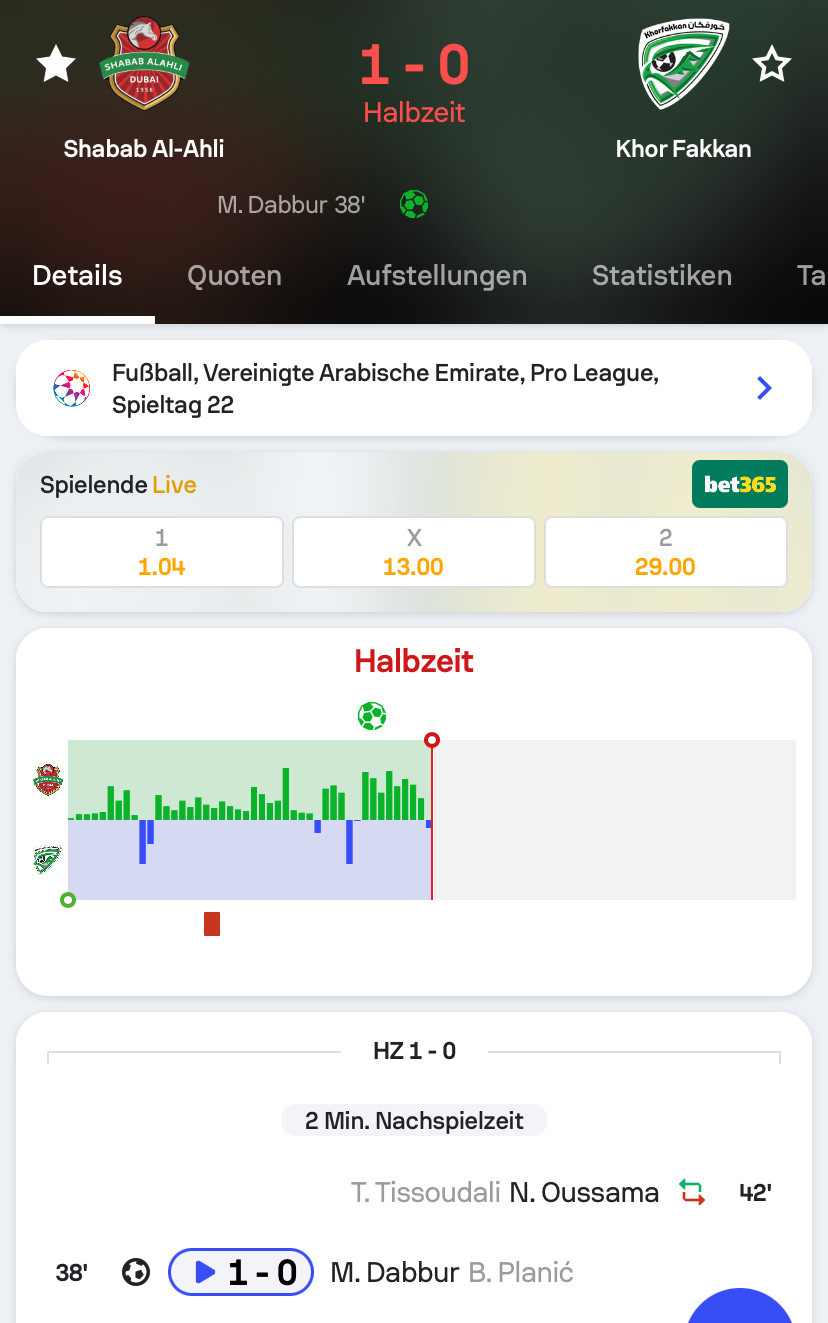
Task: Select away win odds 29.00
Action: coord(665,552)
